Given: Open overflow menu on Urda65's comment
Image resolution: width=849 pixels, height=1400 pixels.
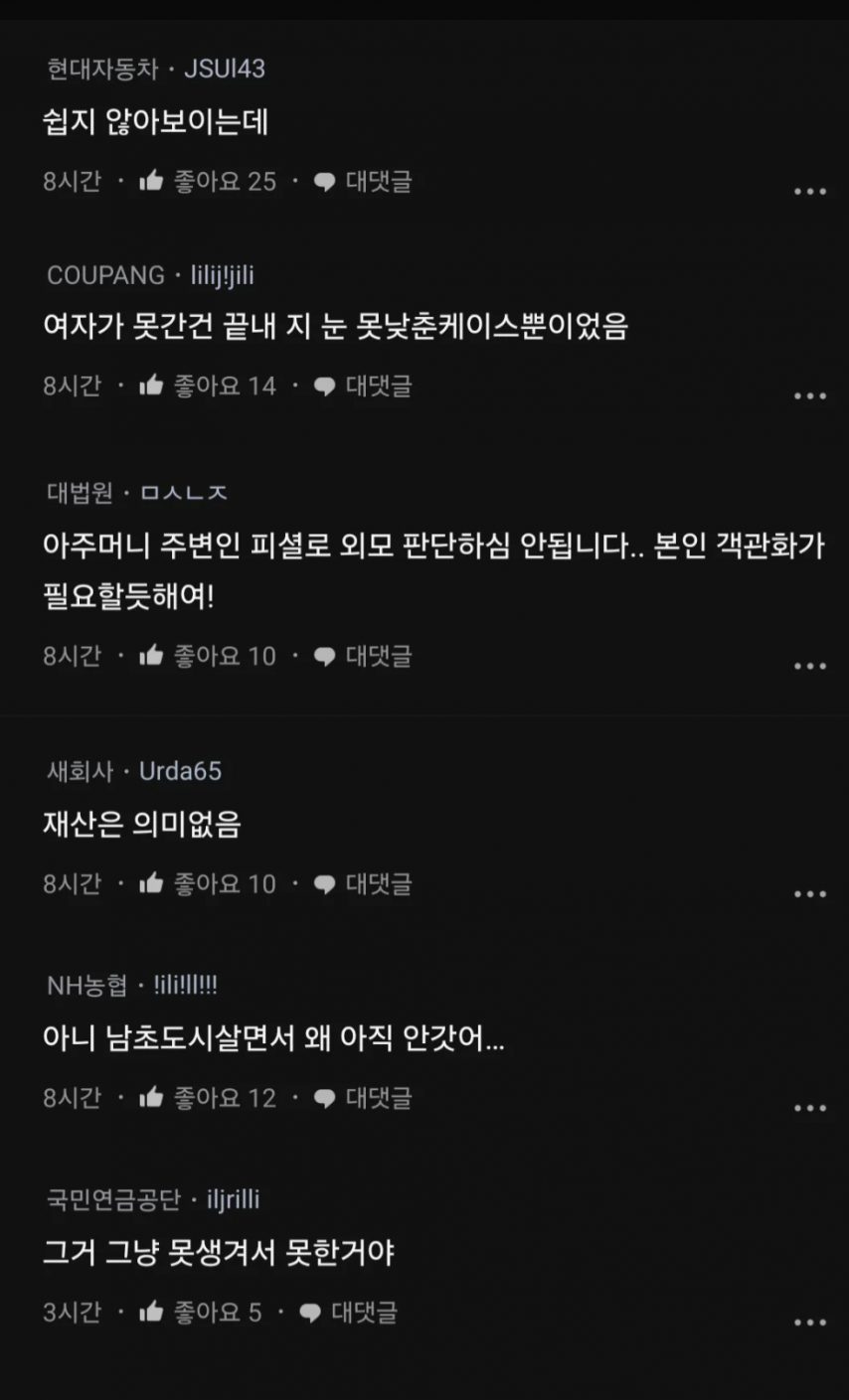Looking at the screenshot, I should click(809, 894).
